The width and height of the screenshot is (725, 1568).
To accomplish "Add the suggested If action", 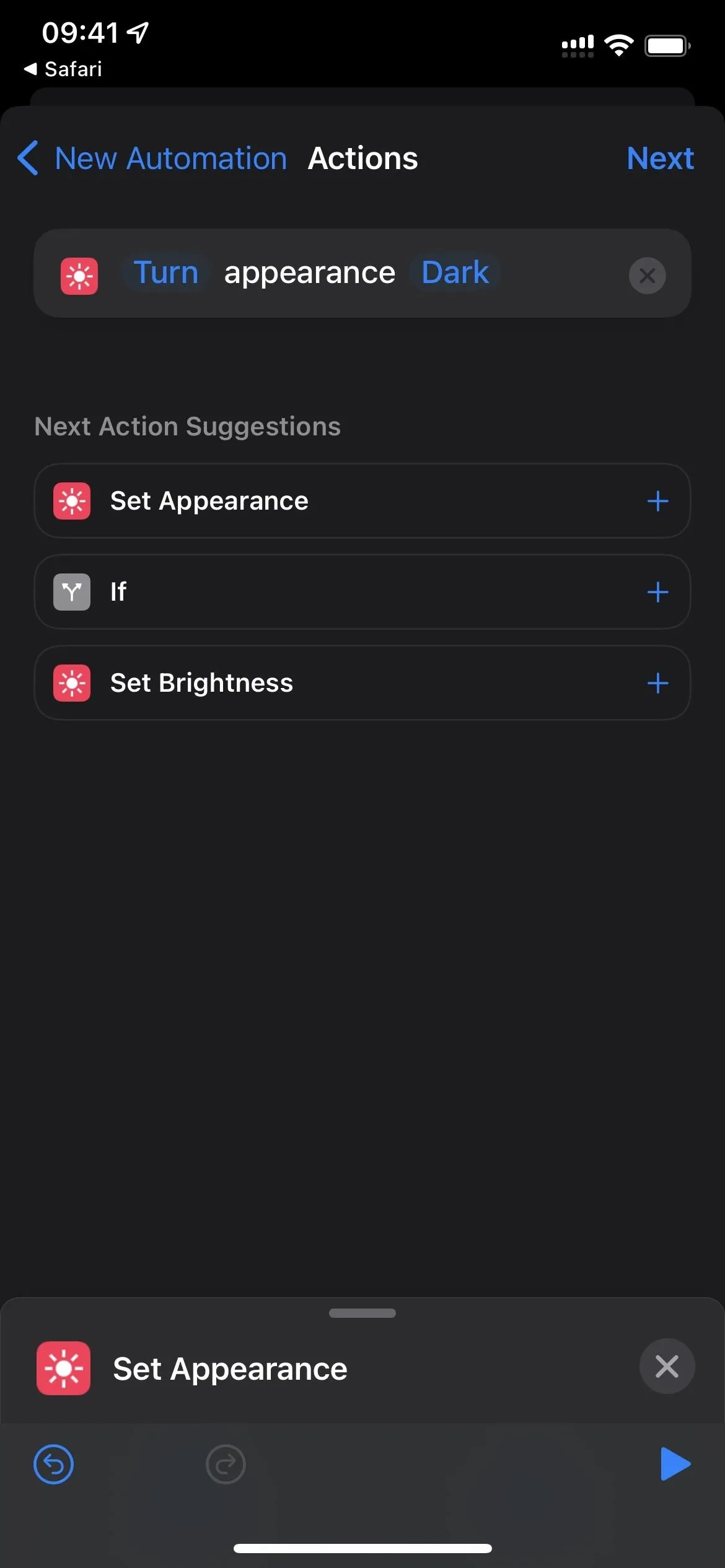I will 657,592.
